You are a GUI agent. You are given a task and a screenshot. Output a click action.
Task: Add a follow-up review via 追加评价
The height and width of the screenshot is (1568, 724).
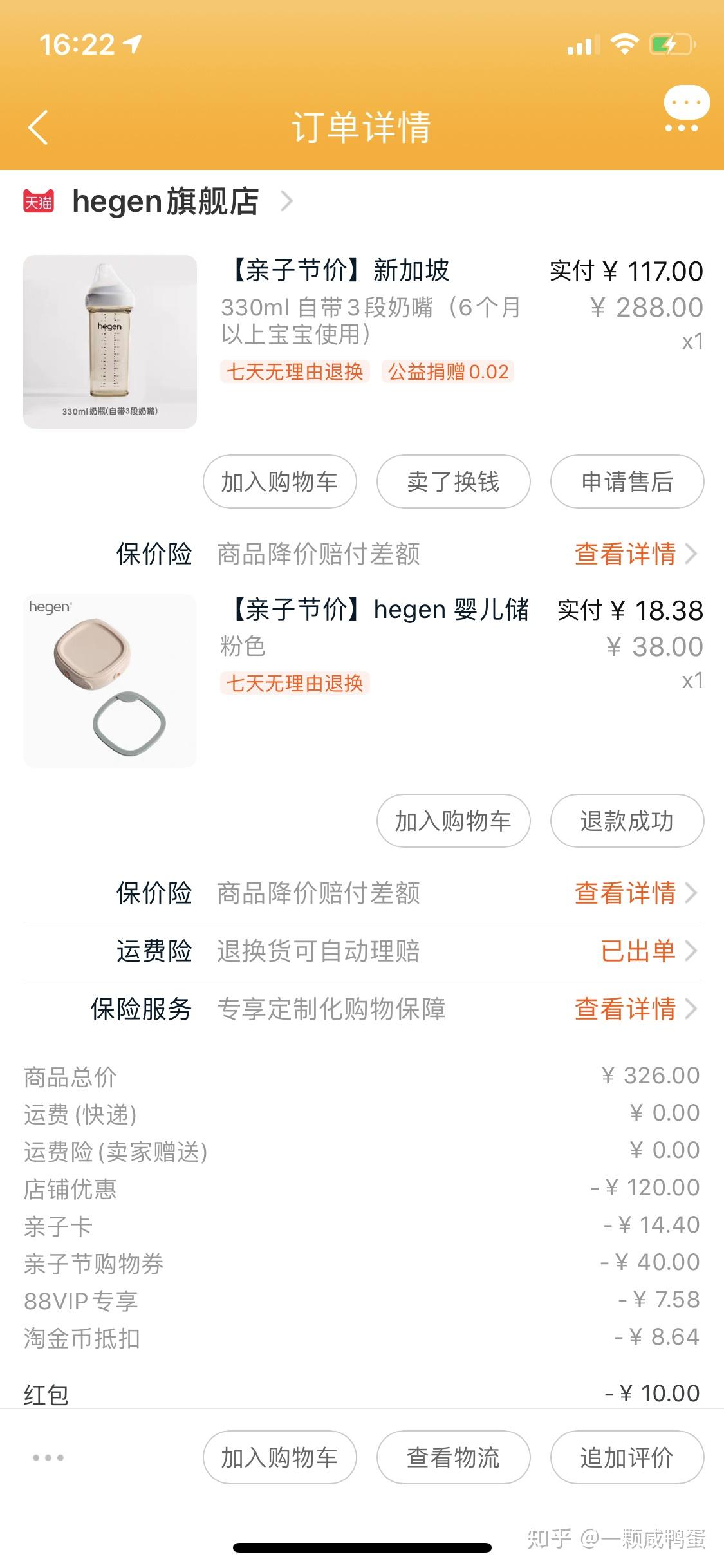[627, 1457]
